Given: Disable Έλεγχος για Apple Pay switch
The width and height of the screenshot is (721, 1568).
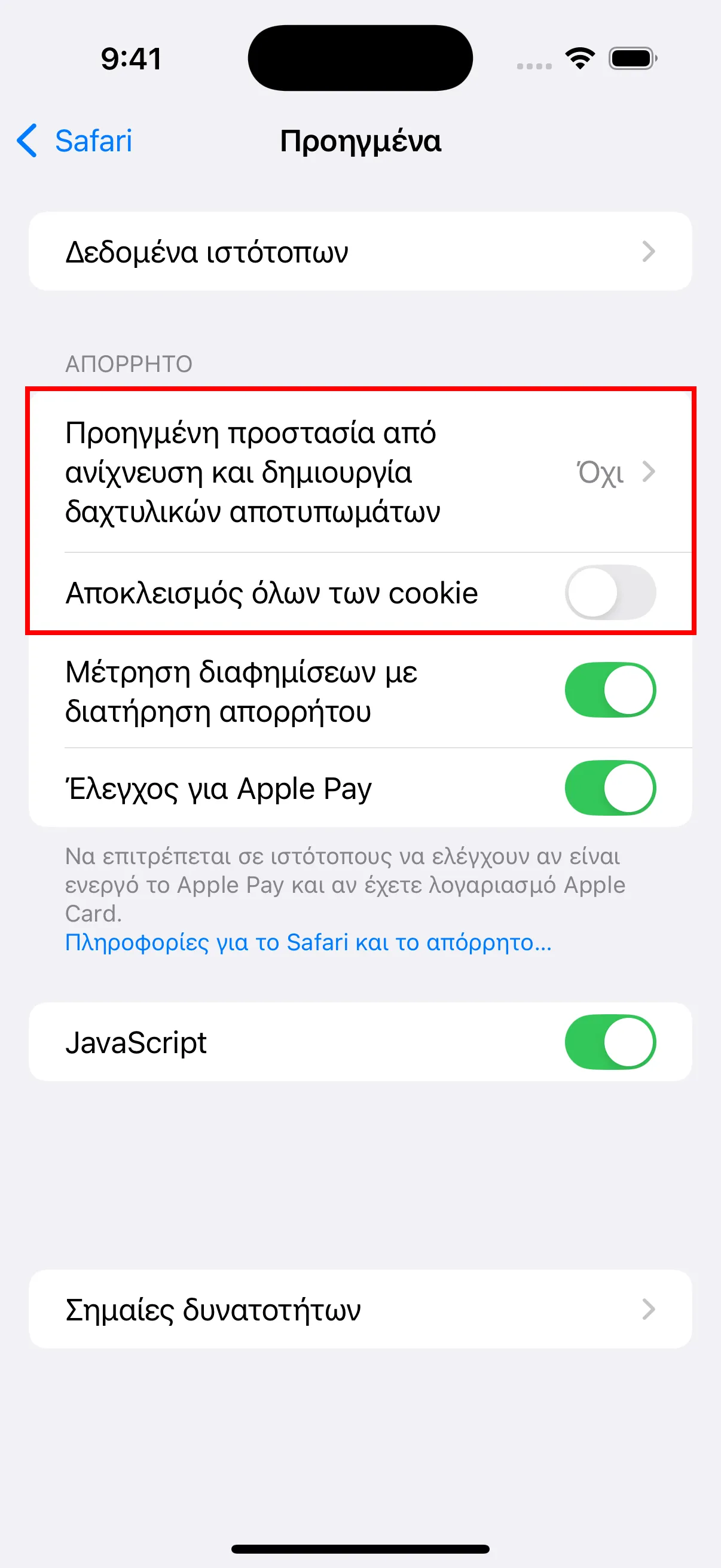Looking at the screenshot, I should 610,788.
